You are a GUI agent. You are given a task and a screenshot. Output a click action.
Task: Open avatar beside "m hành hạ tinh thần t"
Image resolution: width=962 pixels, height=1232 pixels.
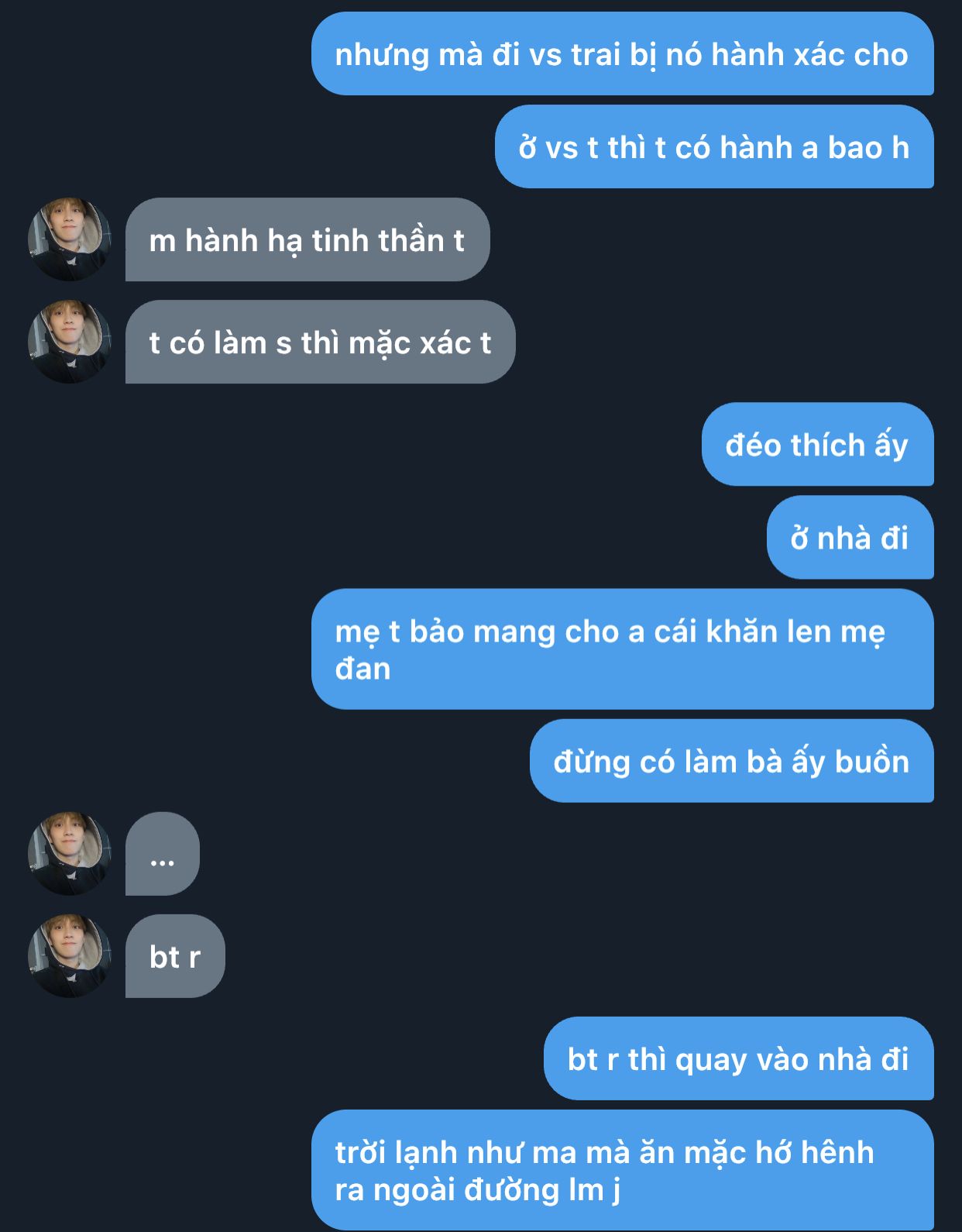[x=69, y=239]
